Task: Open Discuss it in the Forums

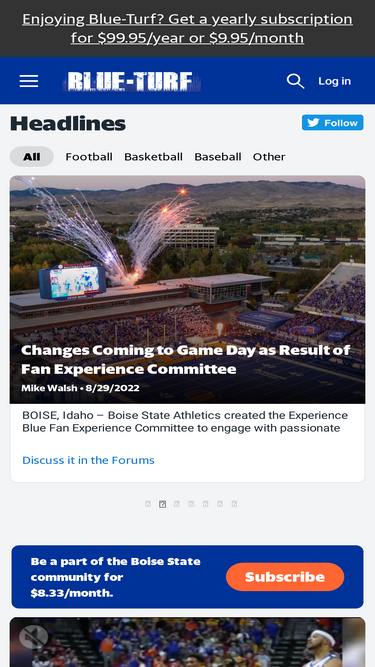Action: pyautogui.click(x=88, y=460)
